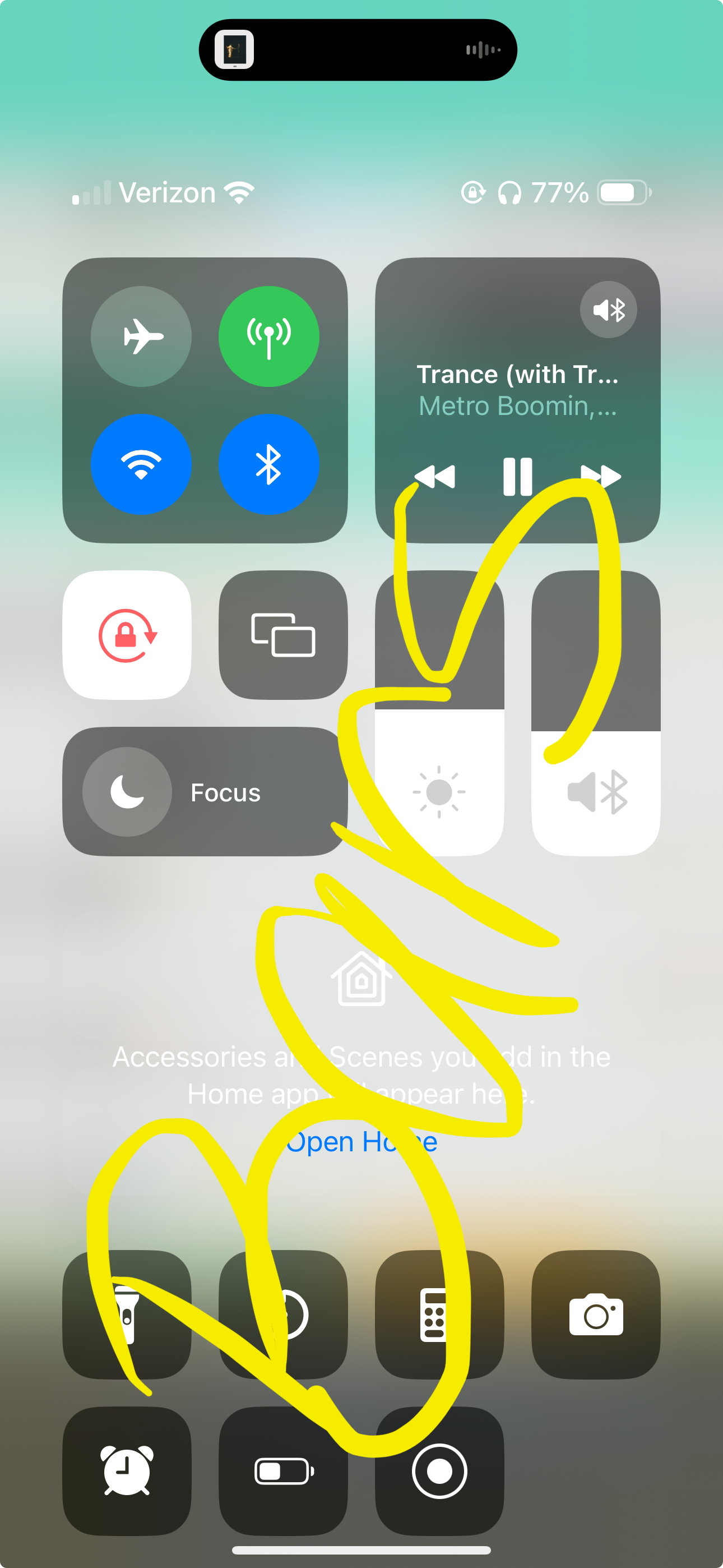Image resolution: width=723 pixels, height=1568 pixels.
Task: Disable the Wi-Fi toggle
Action: tap(141, 464)
